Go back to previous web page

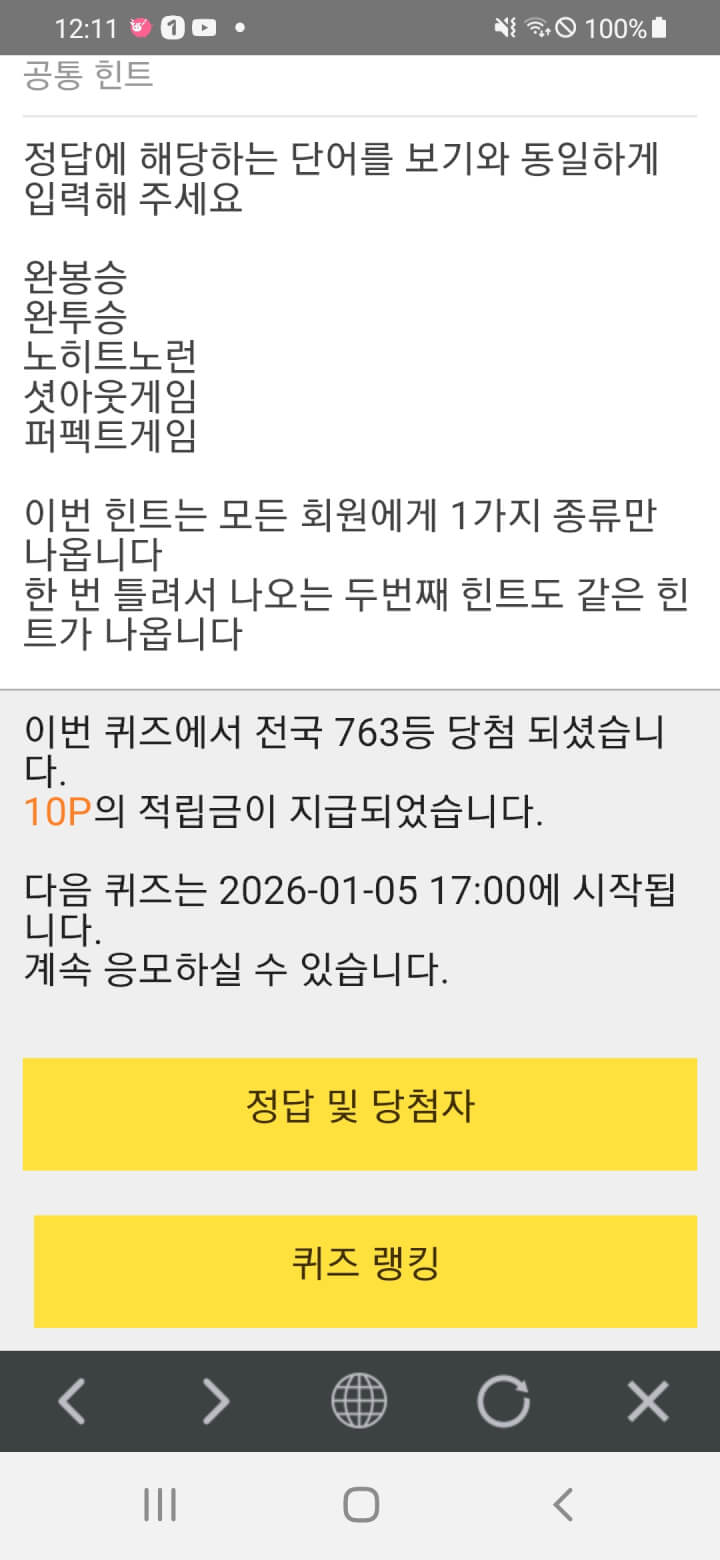tap(72, 1401)
